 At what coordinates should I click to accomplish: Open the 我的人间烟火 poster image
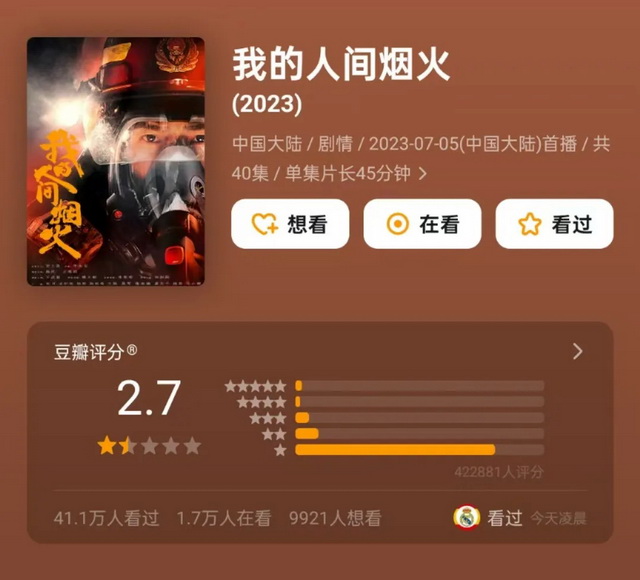pos(116,162)
